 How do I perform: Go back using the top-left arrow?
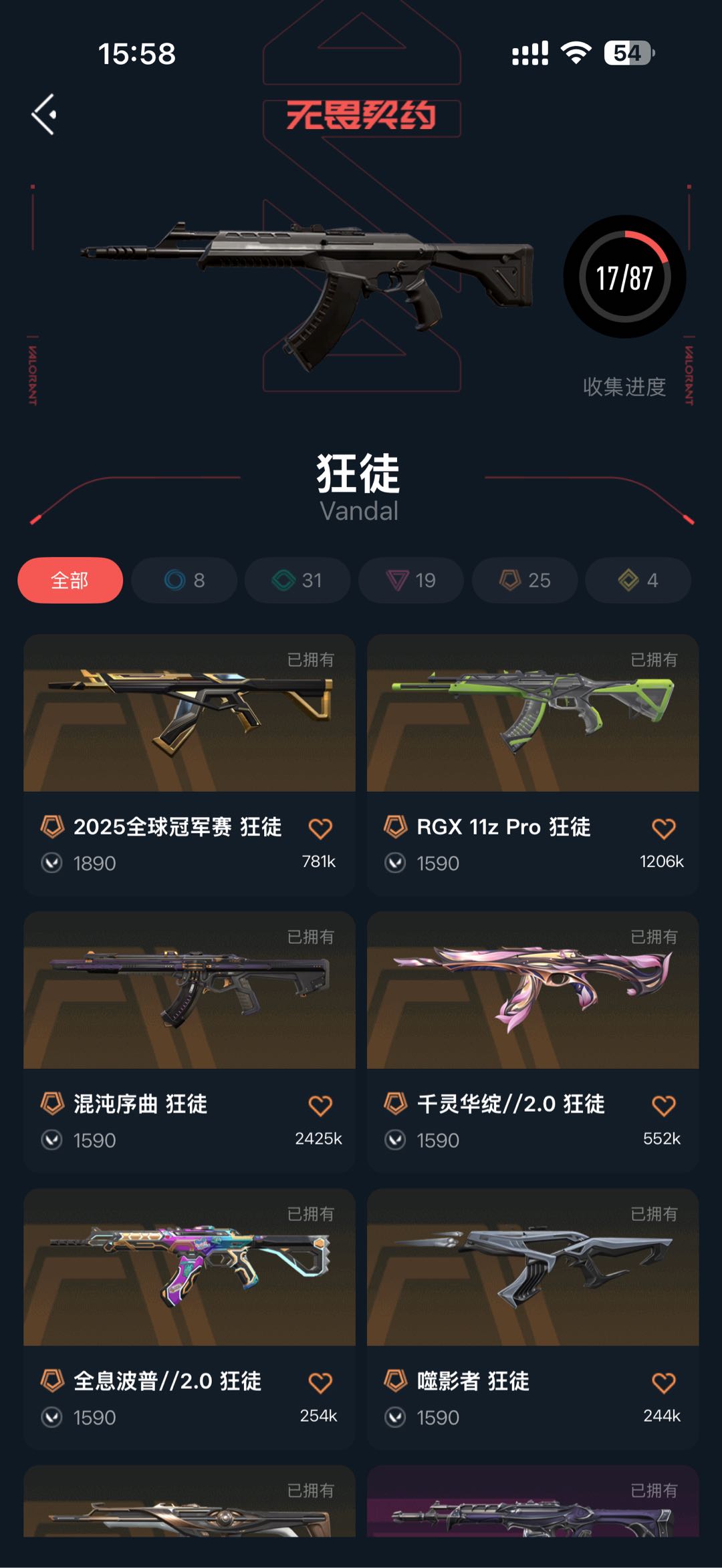pos(44,114)
